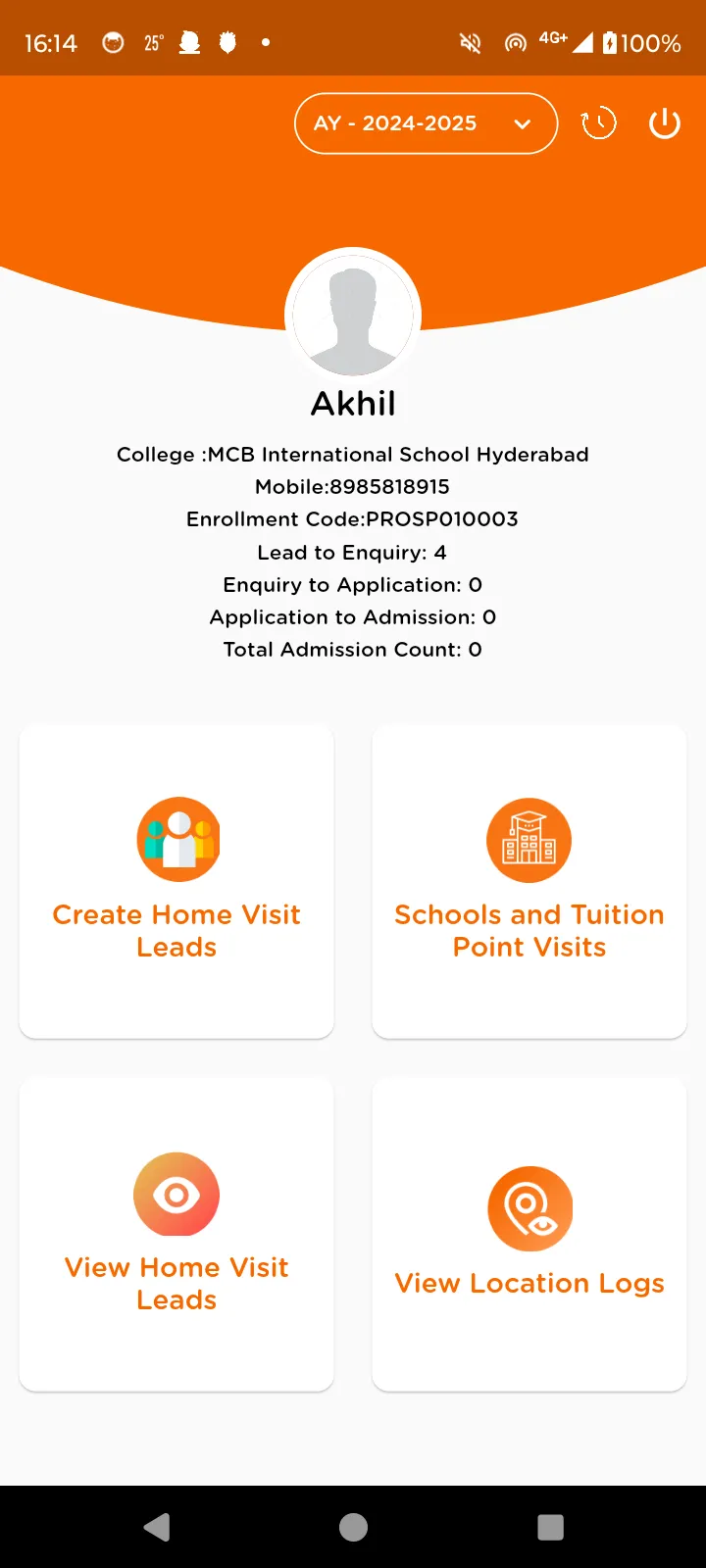Expand the academic year chevron
Viewport: 706px width, 1568px height.
coord(522,123)
